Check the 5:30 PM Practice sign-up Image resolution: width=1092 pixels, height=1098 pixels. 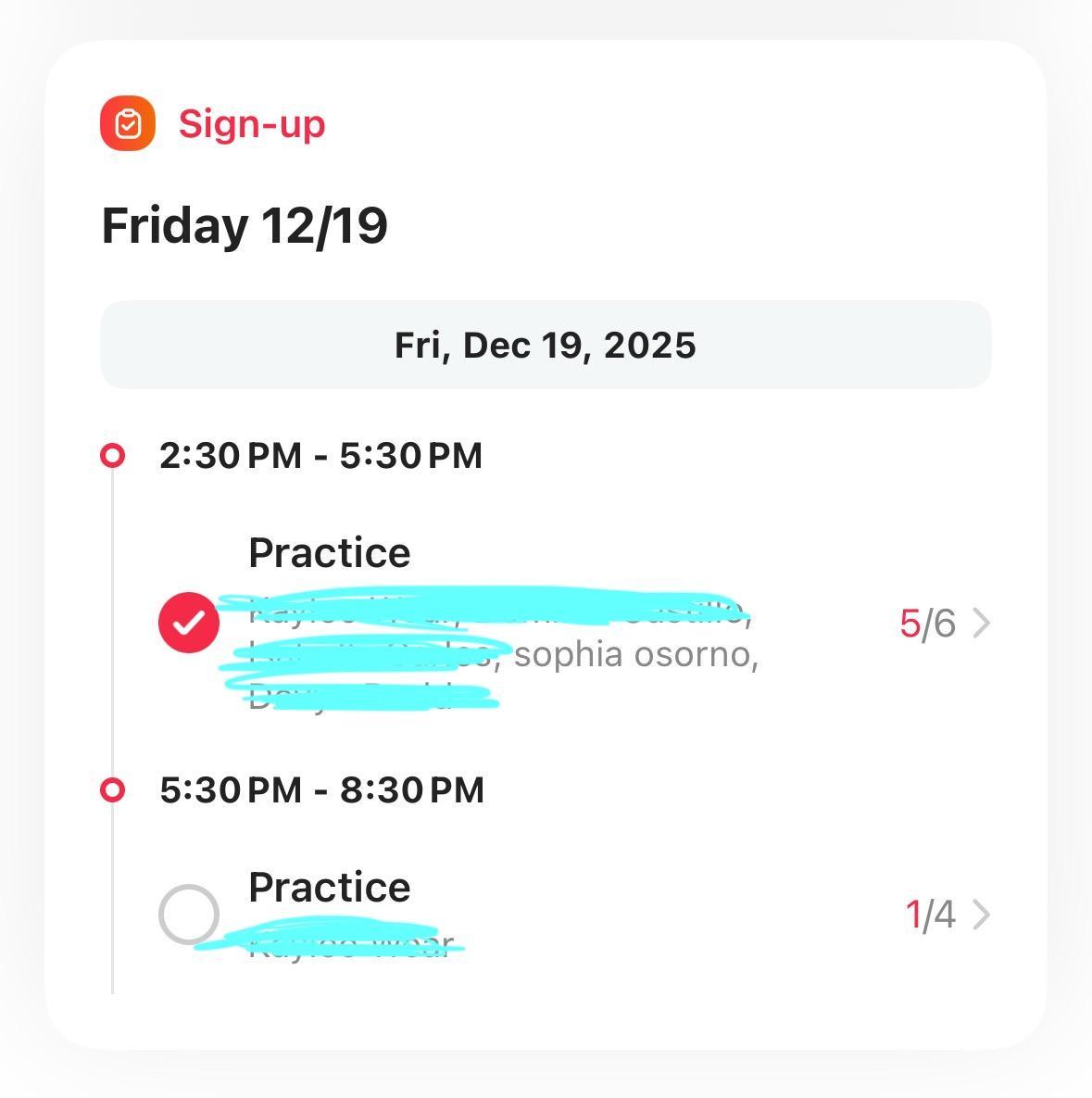[x=189, y=915]
